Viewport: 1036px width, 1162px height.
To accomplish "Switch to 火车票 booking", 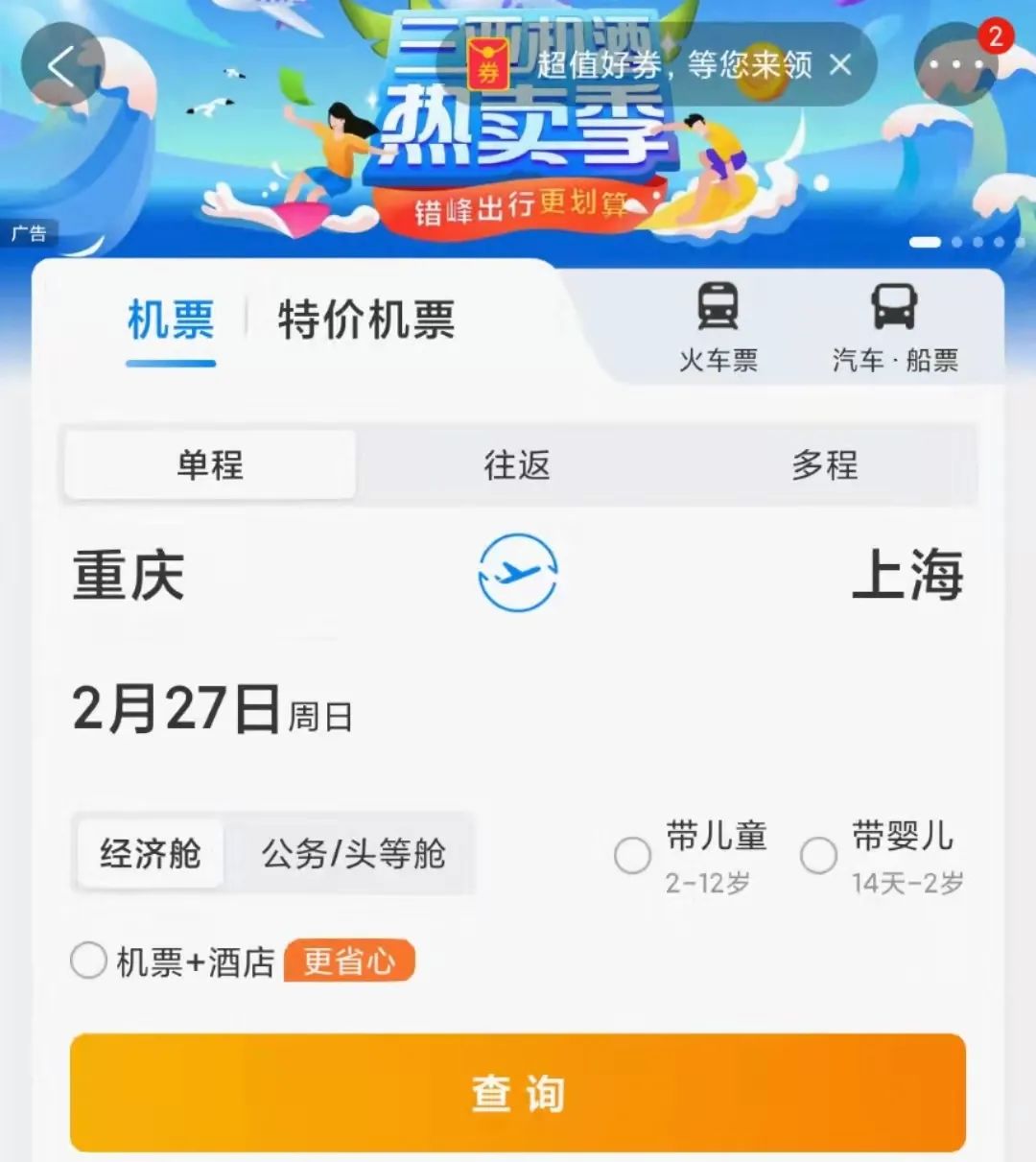I will tap(718, 326).
